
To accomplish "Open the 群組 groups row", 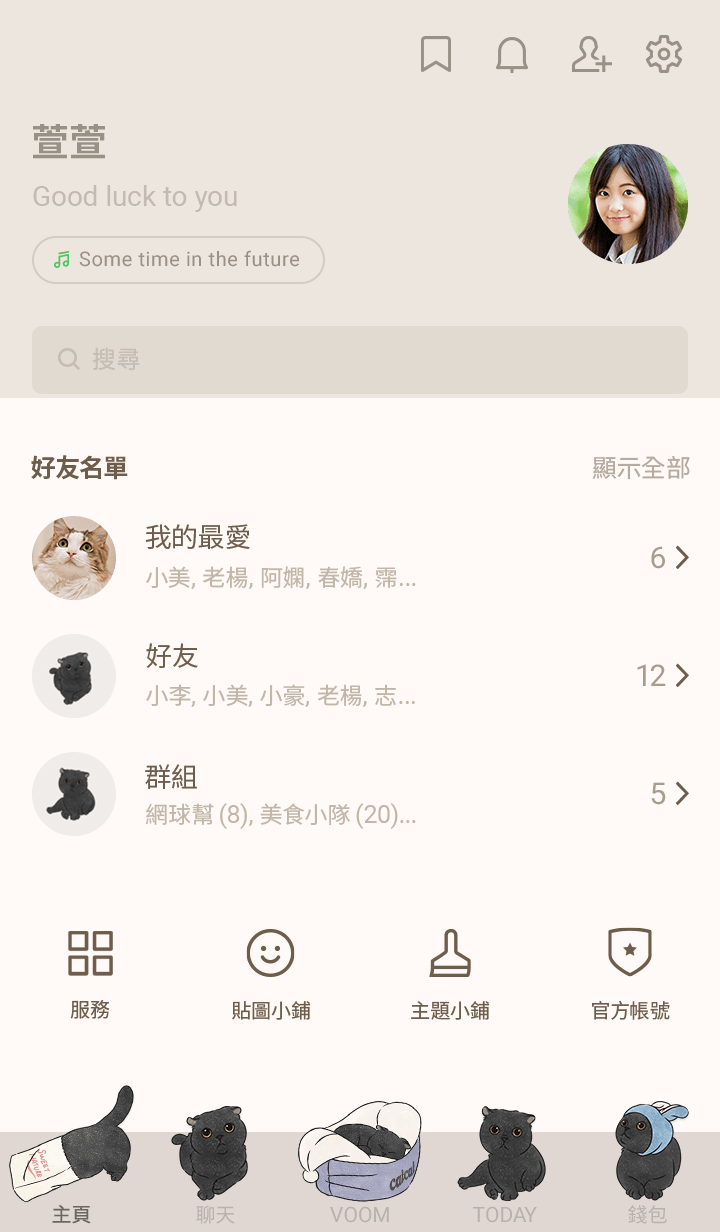I will coord(360,794).
